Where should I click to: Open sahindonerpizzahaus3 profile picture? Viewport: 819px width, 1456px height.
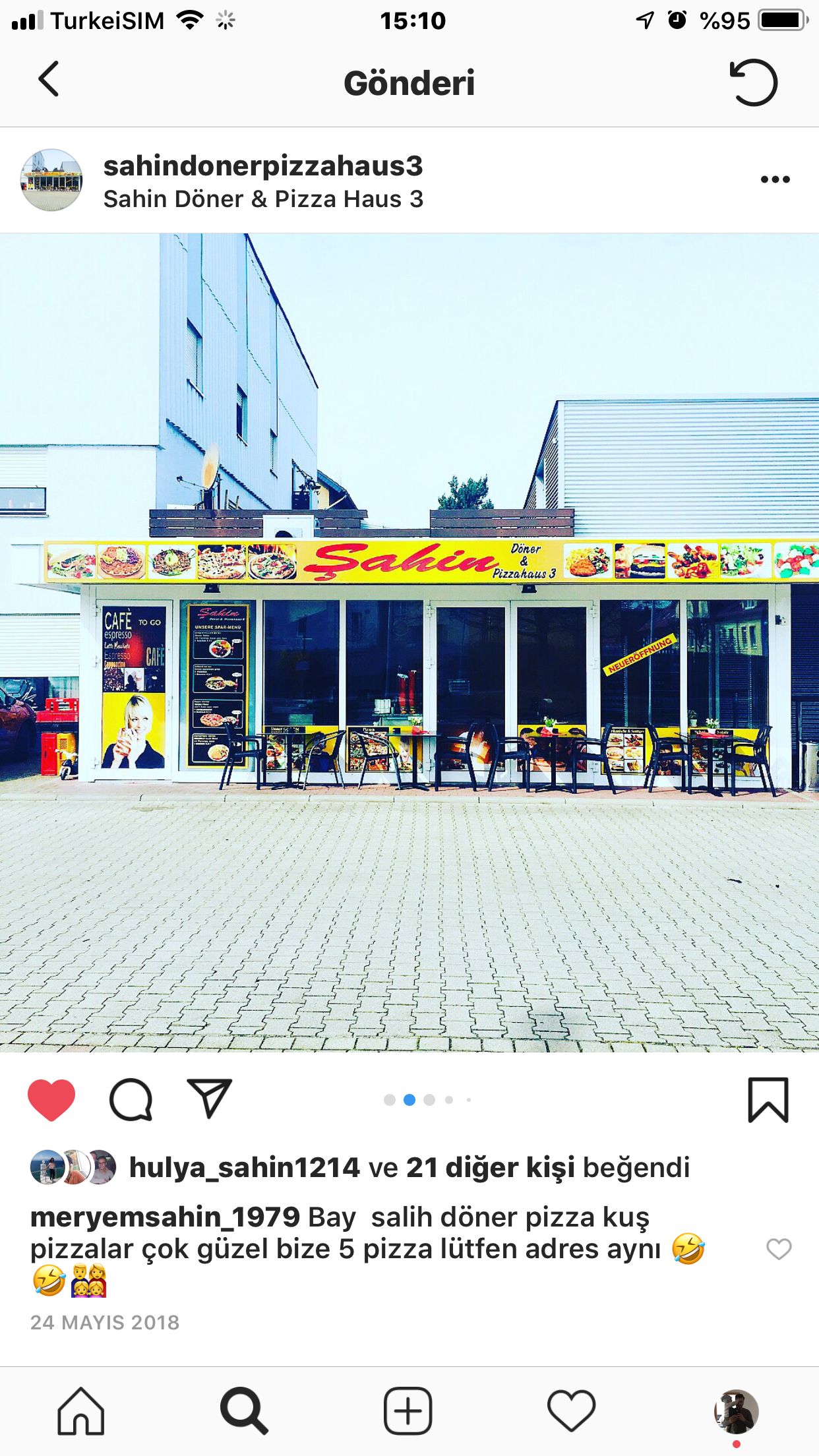click(x=51, y=180)
